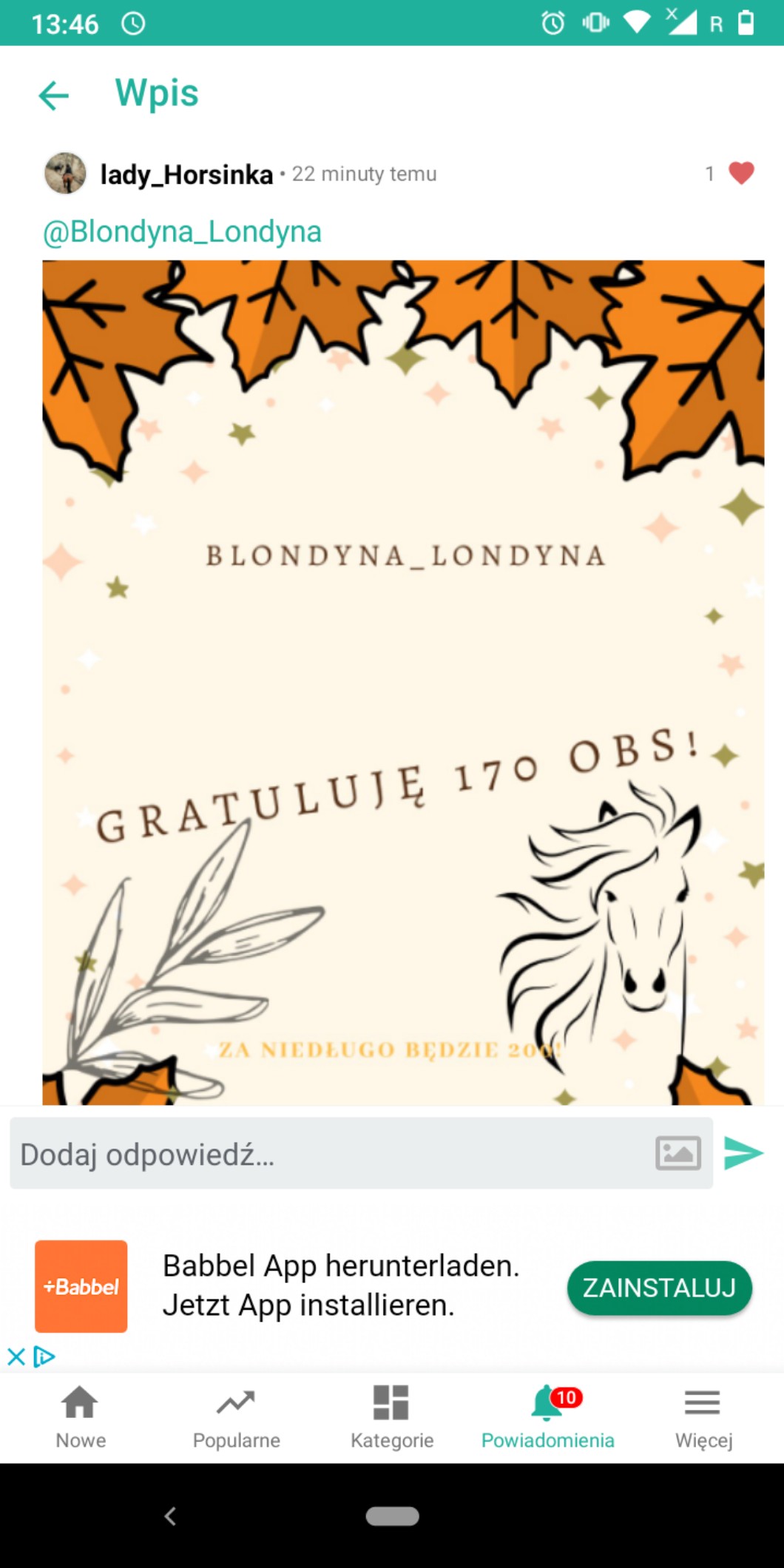784x1568 pixels.
Task: Open lady_Horsinka's profile avatar
Action: [65, 174]
